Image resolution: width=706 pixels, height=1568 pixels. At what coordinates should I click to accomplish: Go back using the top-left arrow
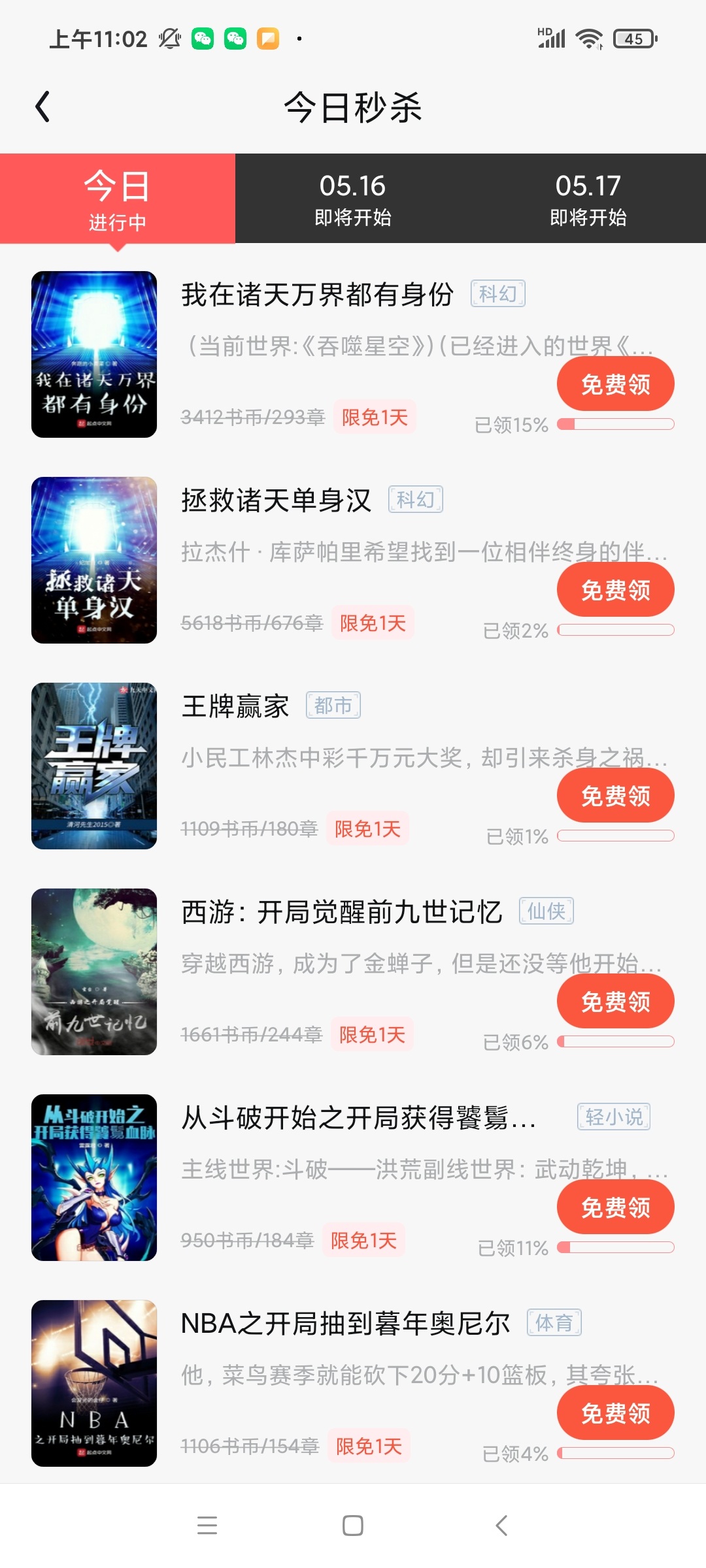43,107
